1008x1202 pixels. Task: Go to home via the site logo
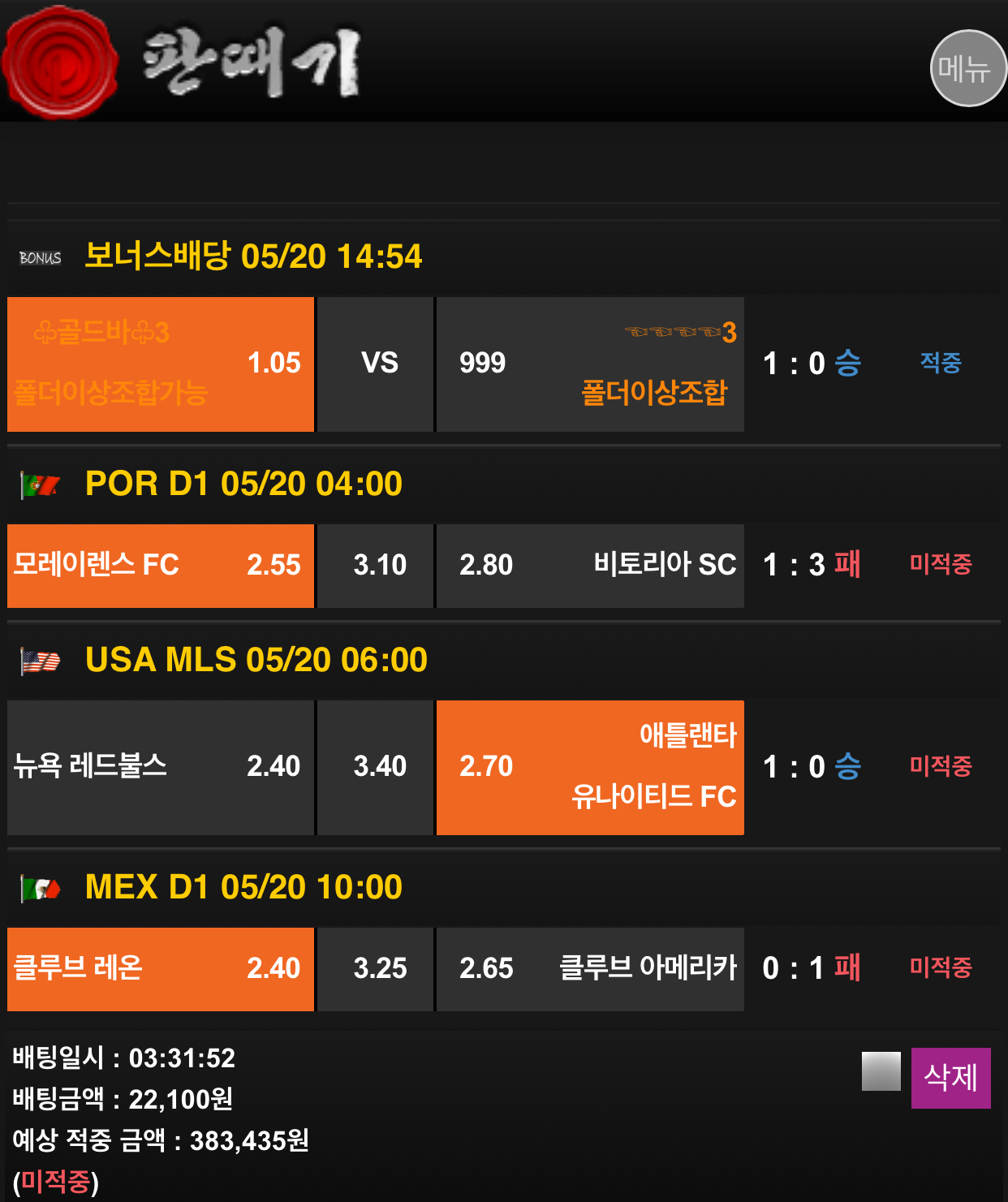183,61
